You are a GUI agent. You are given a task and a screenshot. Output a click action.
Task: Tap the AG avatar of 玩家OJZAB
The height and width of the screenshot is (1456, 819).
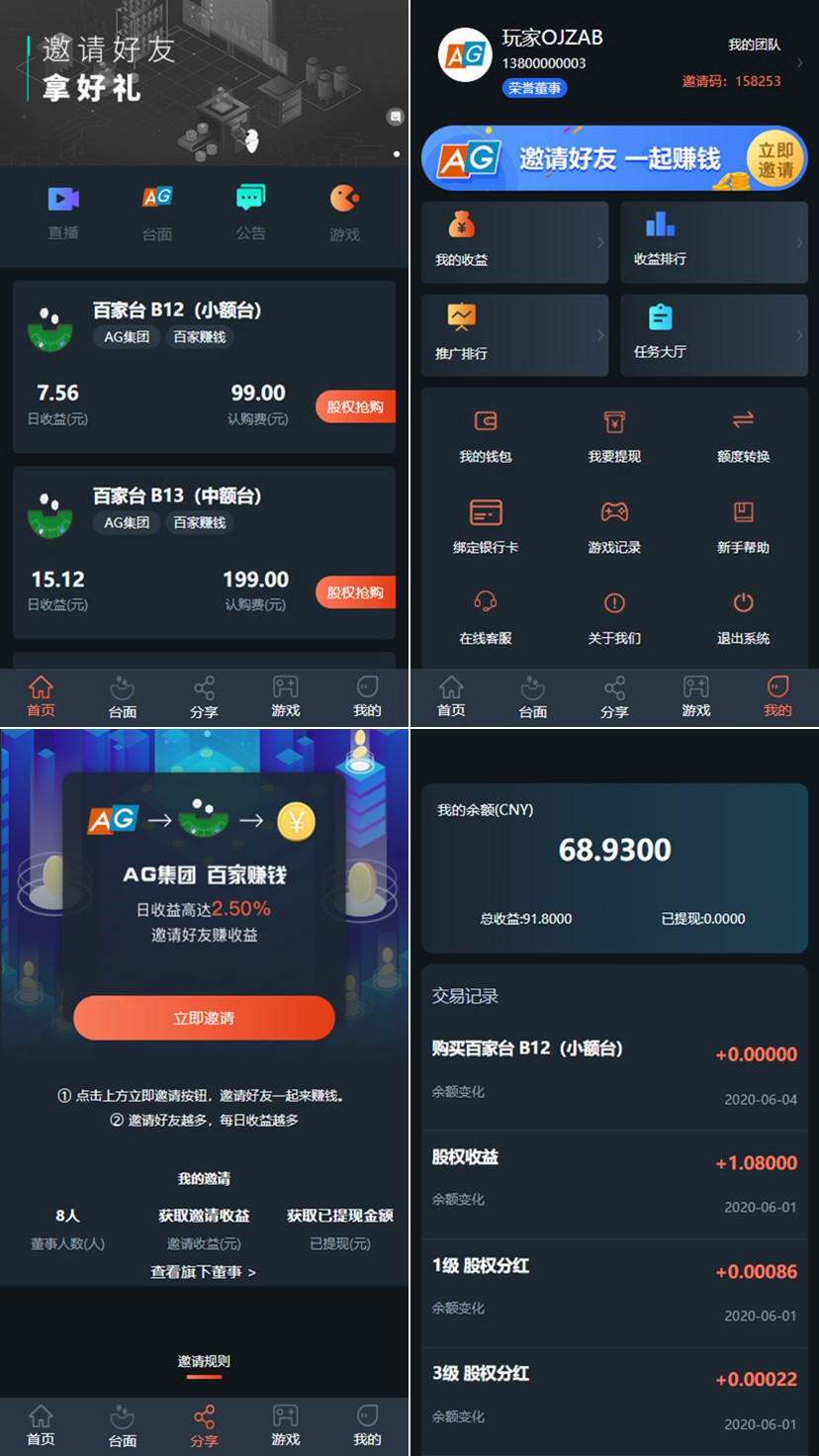[x=464, y=55]
